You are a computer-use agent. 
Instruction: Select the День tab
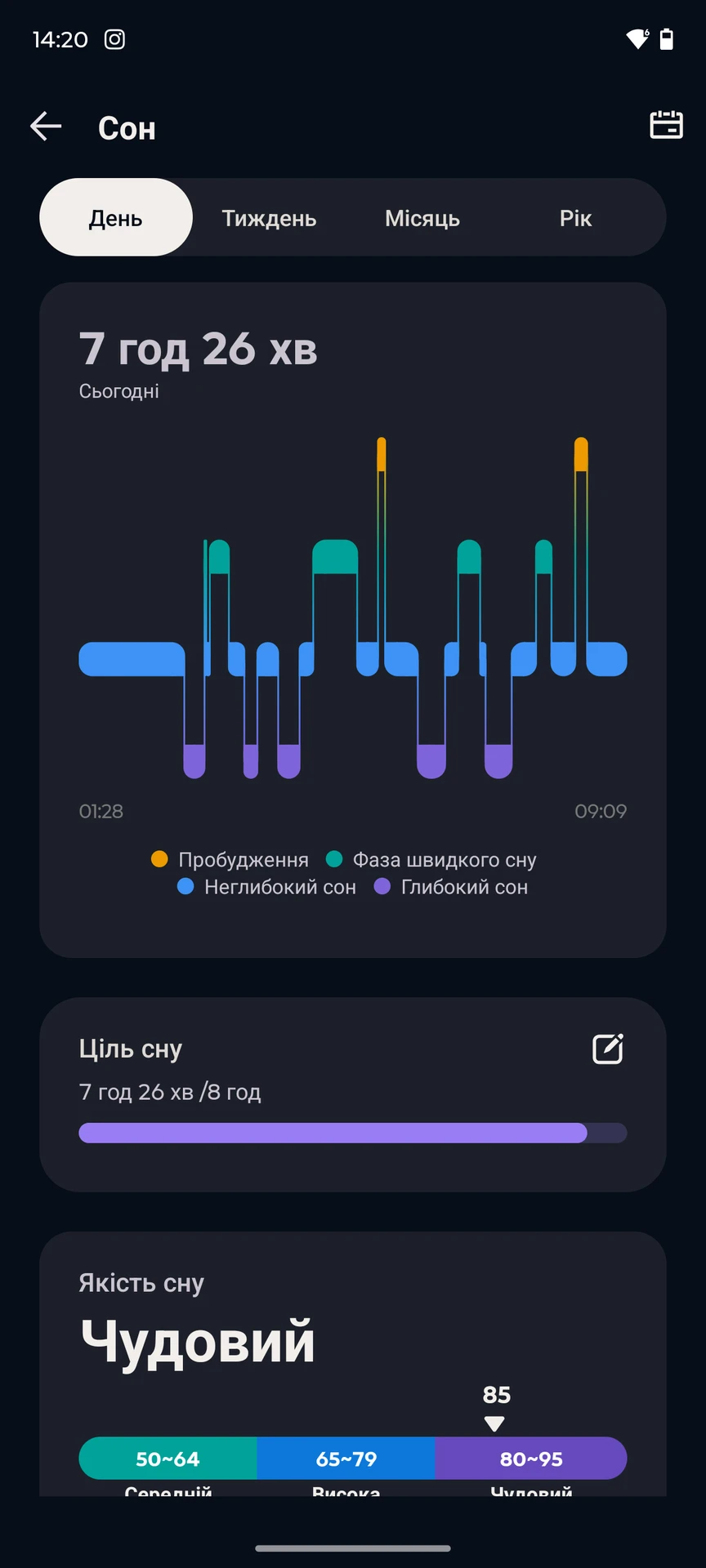[116, 218]
